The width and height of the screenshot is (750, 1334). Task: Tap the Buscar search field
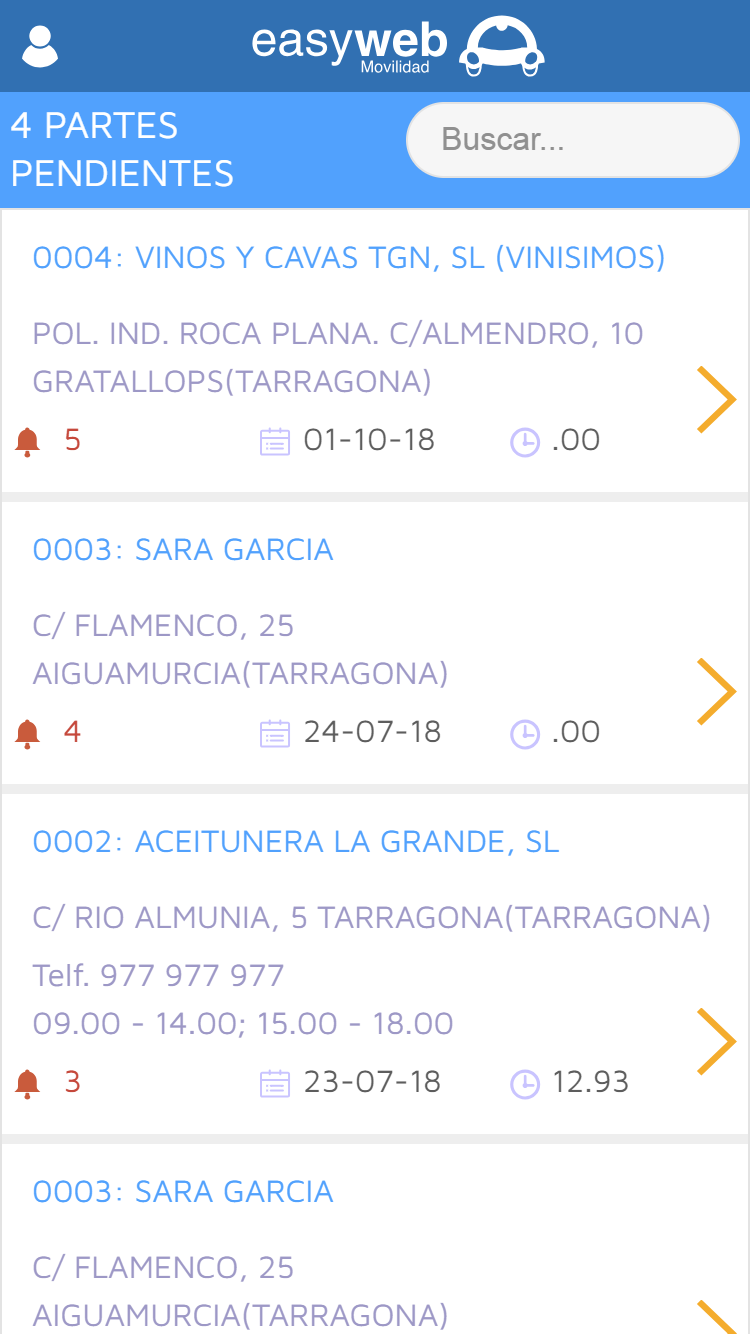tap(572, 140)
